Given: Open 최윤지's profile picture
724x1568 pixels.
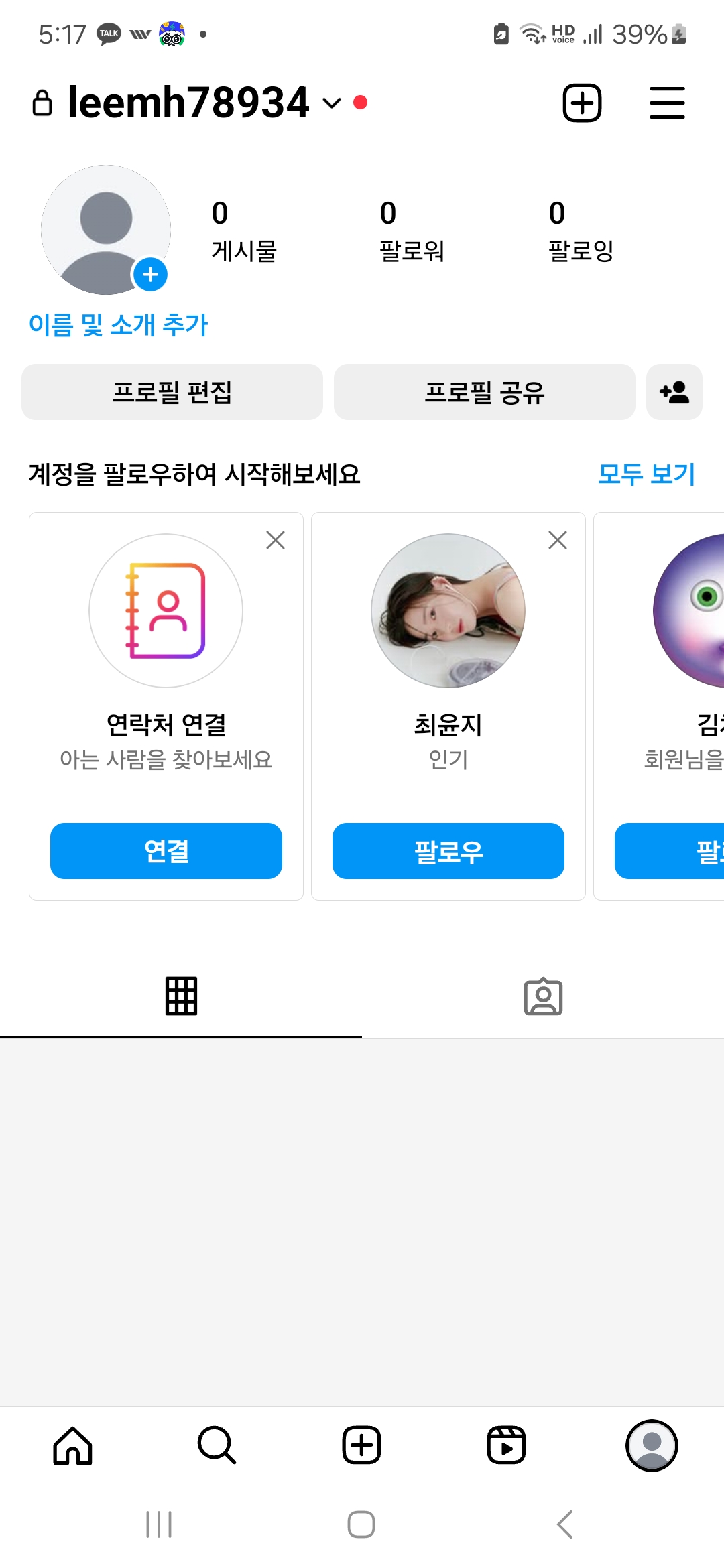Looking at the screenshot, I should point(448,610).
